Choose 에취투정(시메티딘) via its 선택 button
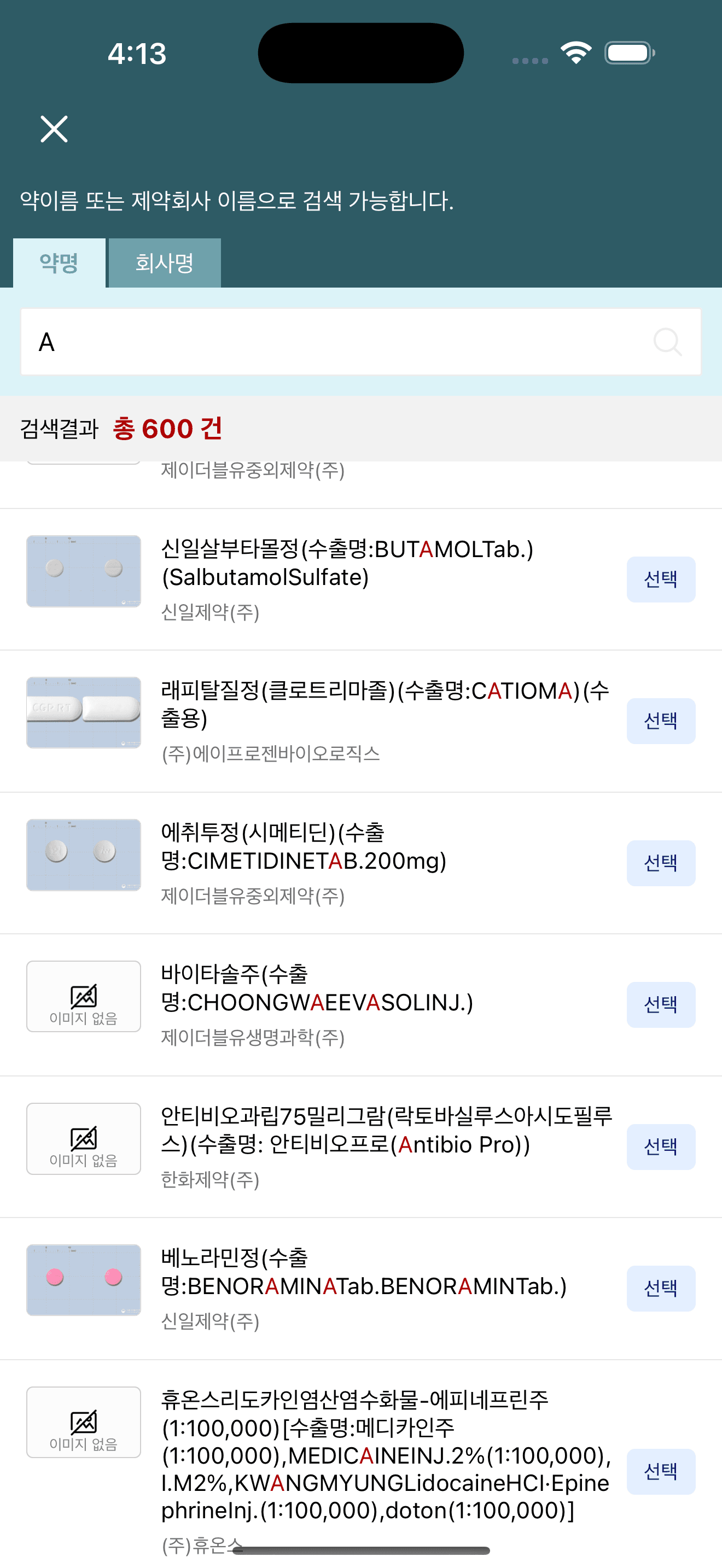722x1568 pixels. point(661,863)
